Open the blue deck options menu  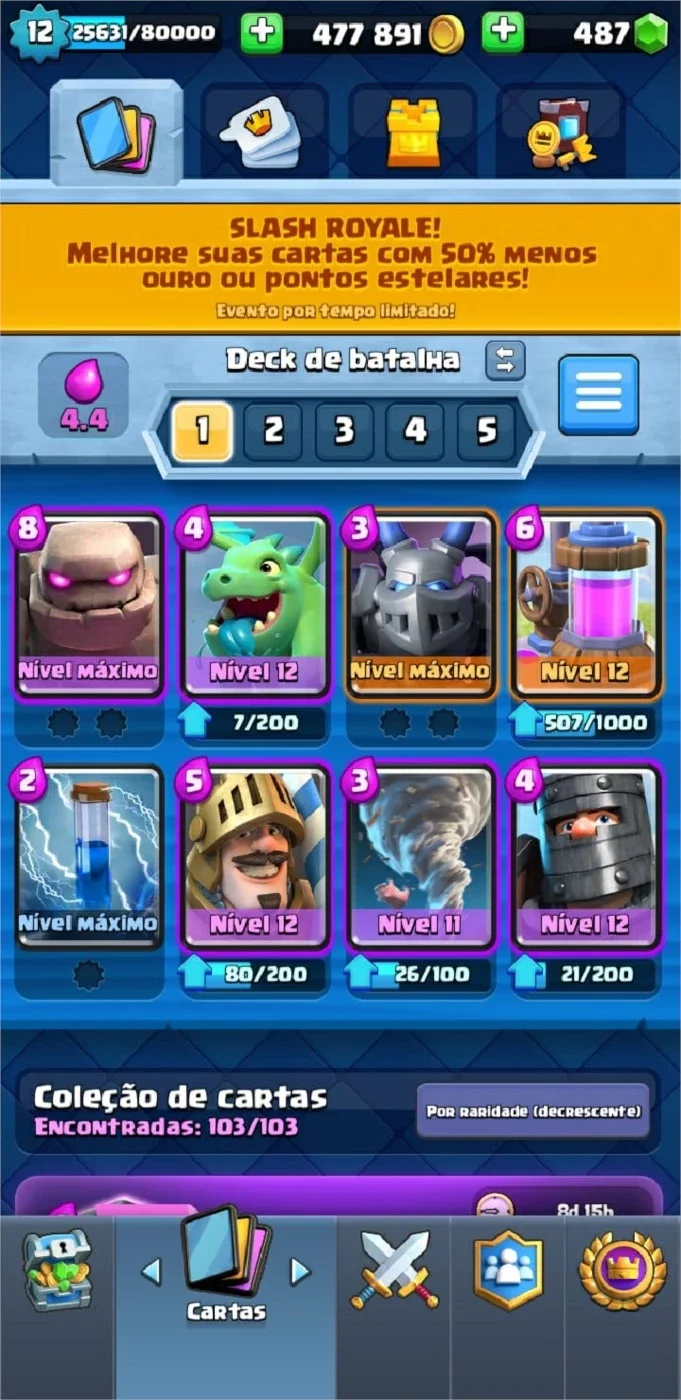click(598, 394)
